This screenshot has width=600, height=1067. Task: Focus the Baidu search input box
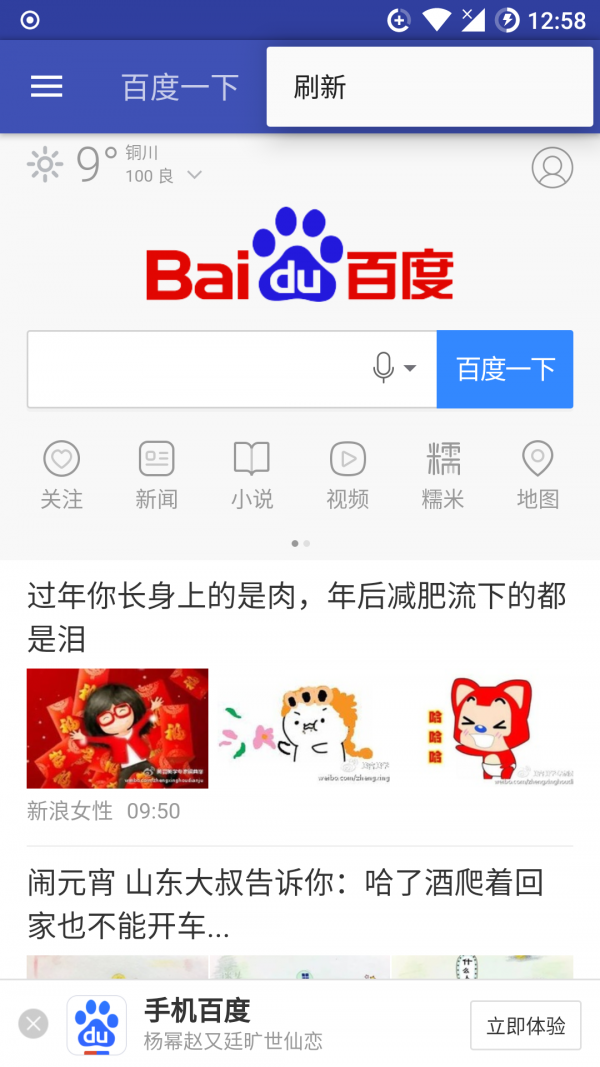pos(200,369)
